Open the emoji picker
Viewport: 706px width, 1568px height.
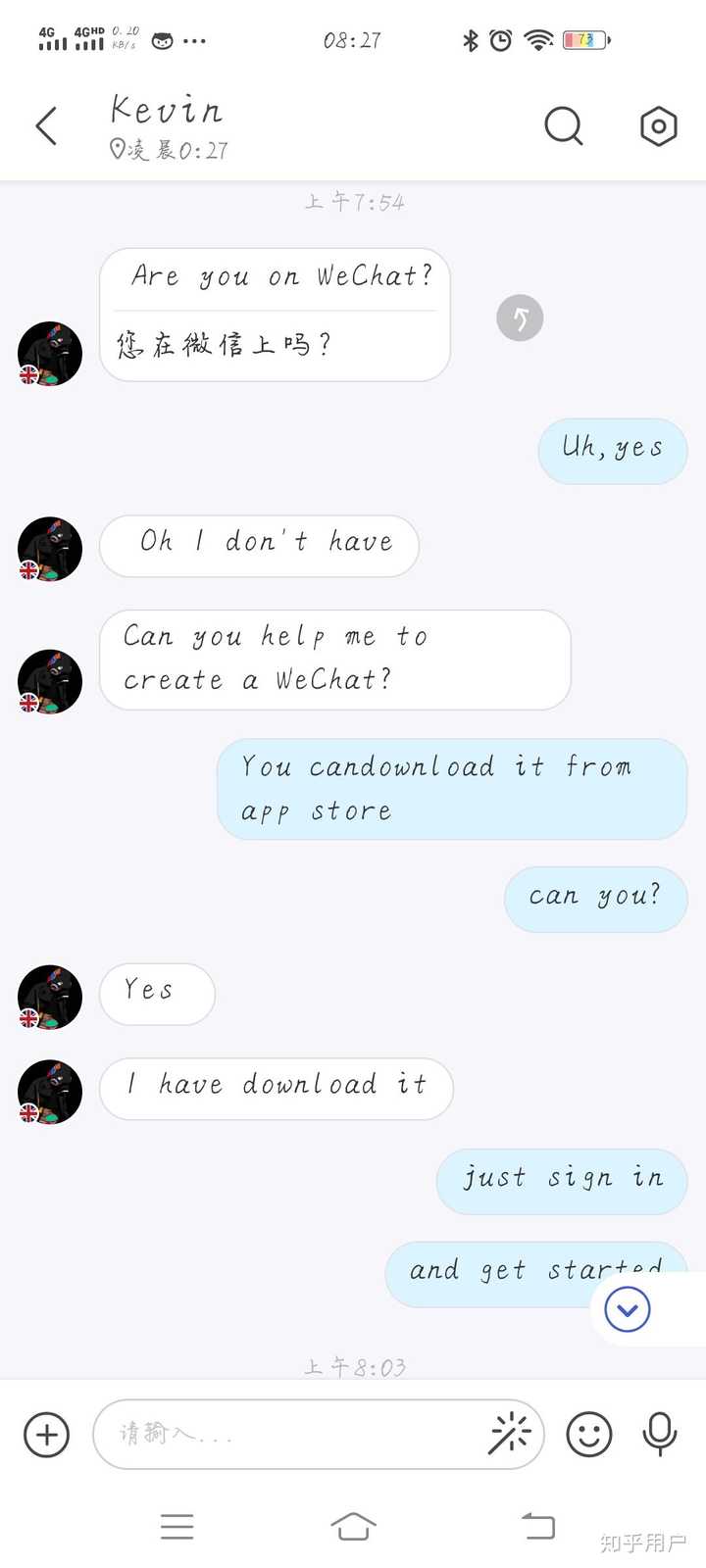(589, 1435)
